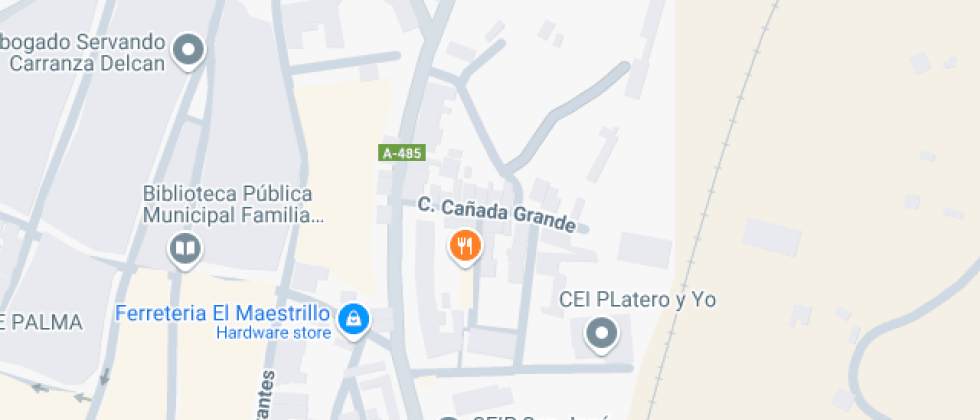This screenshot has width=980, height=420.
Task: Open Ferreteria El Maestrillo hardware store pin
Action: pos(353,319)
